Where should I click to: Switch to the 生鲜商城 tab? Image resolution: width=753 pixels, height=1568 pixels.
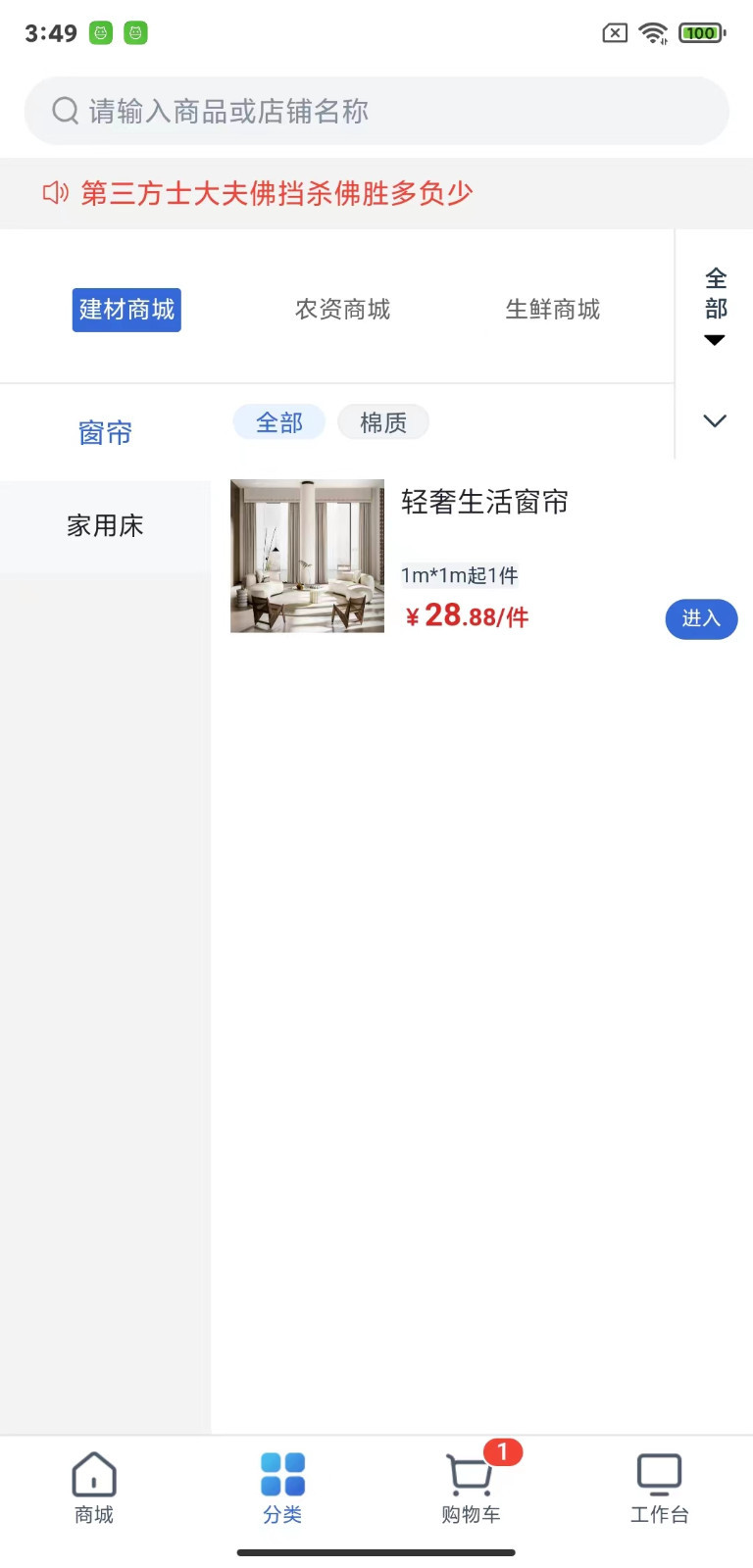[x=552, y=309]
